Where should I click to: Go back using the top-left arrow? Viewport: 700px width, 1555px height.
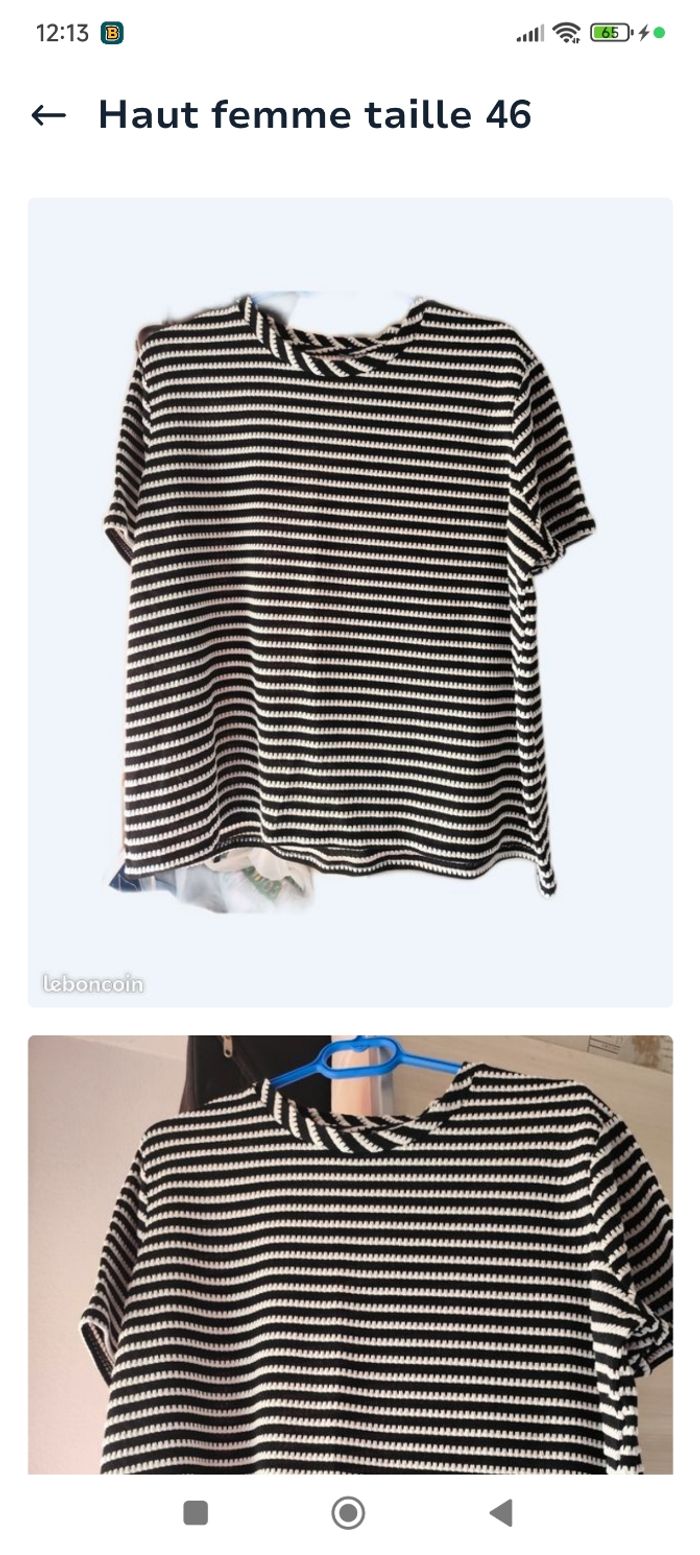(x=48, y=115)
